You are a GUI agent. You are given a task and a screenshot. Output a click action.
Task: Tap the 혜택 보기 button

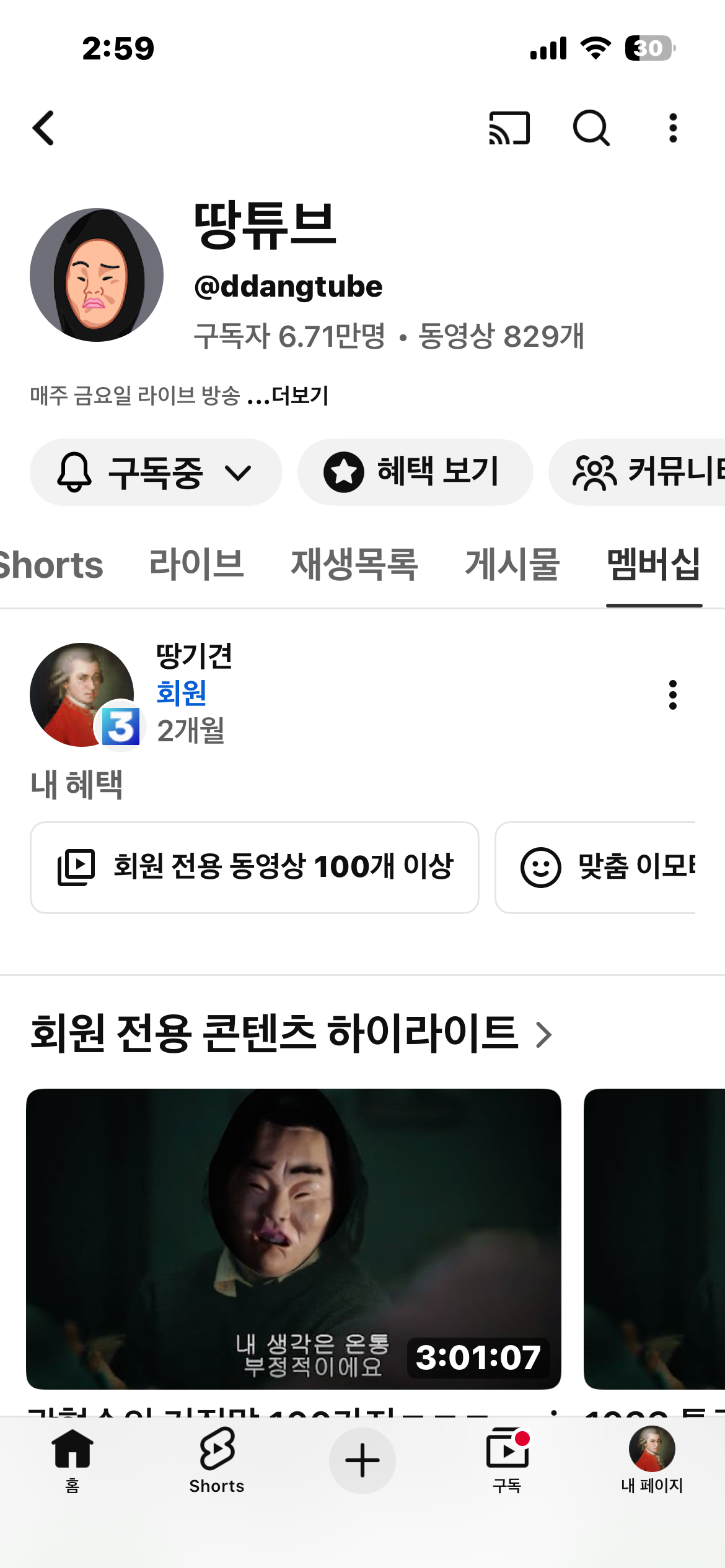pos(415,473)
